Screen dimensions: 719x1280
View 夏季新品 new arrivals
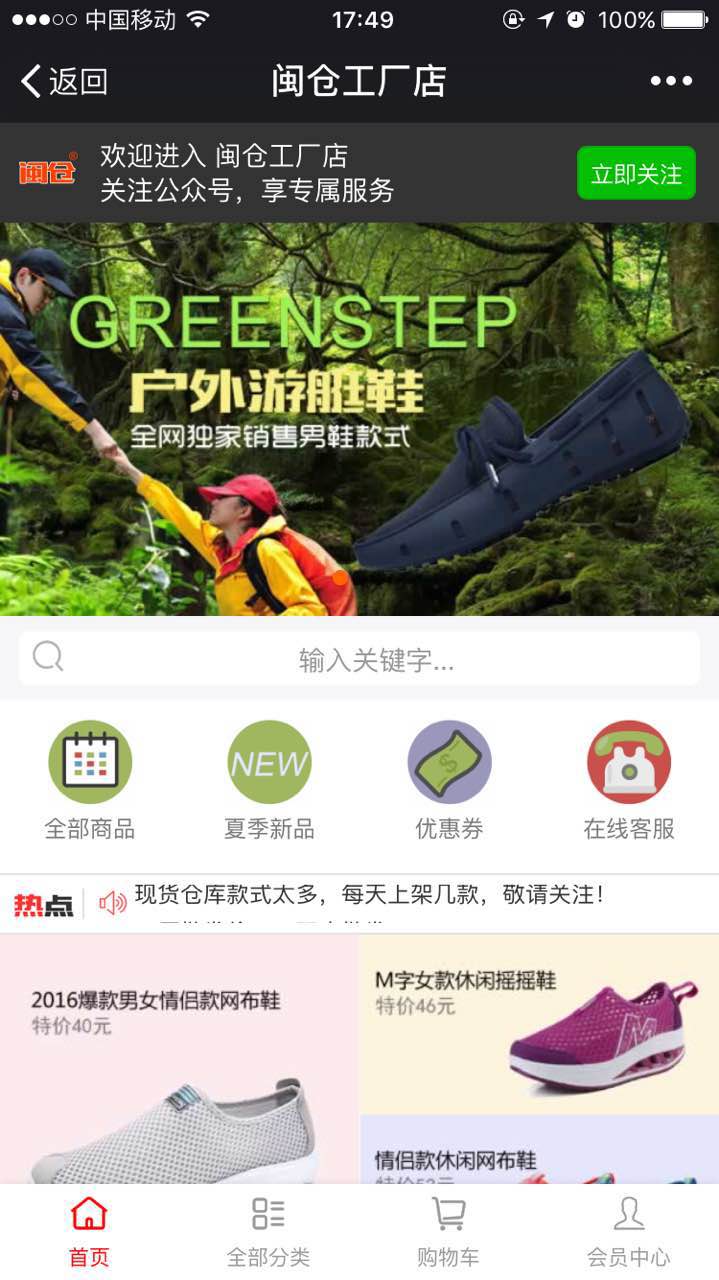click(x=269, y=781)
